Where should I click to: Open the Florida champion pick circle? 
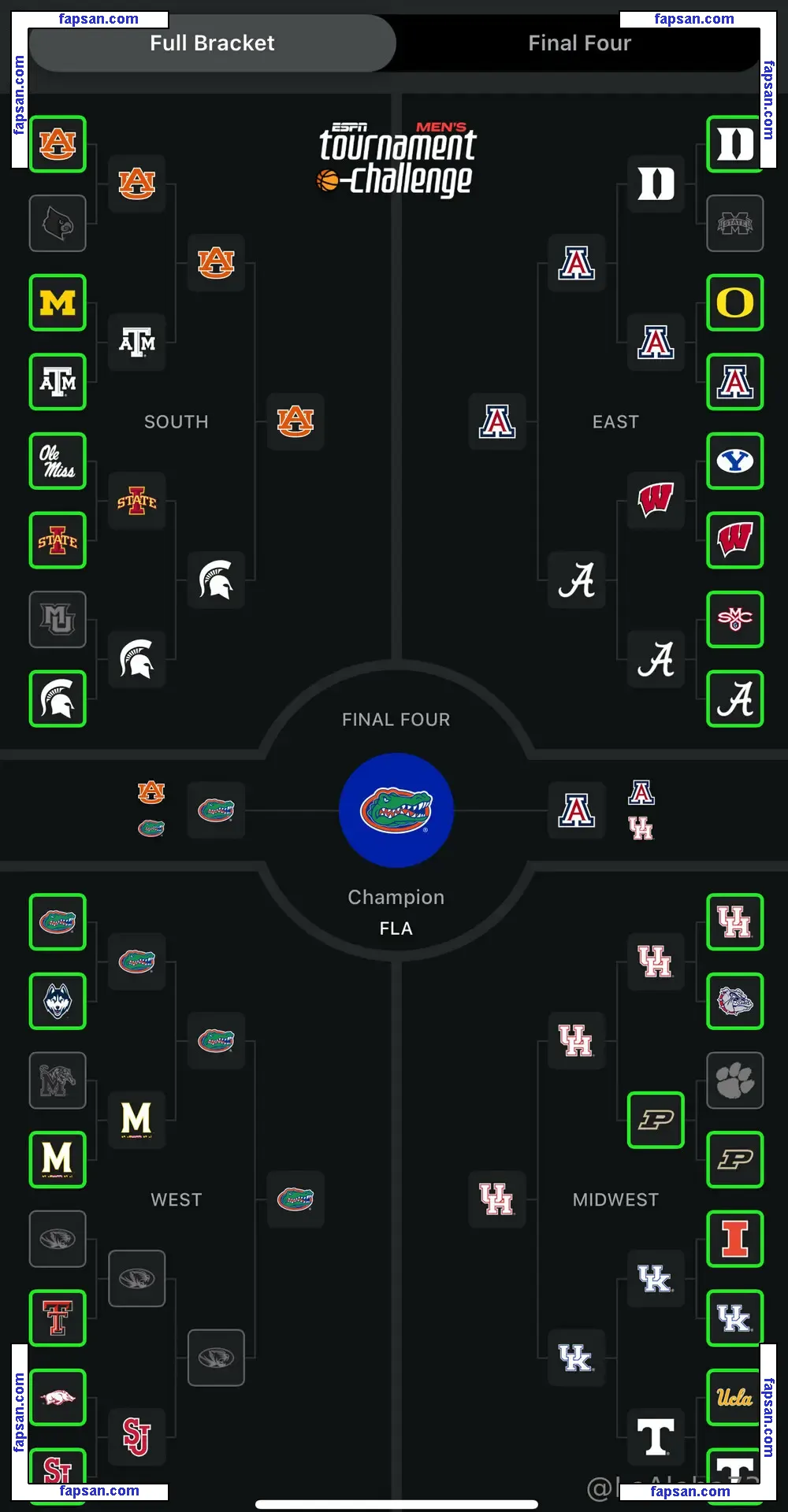[396, 810]
